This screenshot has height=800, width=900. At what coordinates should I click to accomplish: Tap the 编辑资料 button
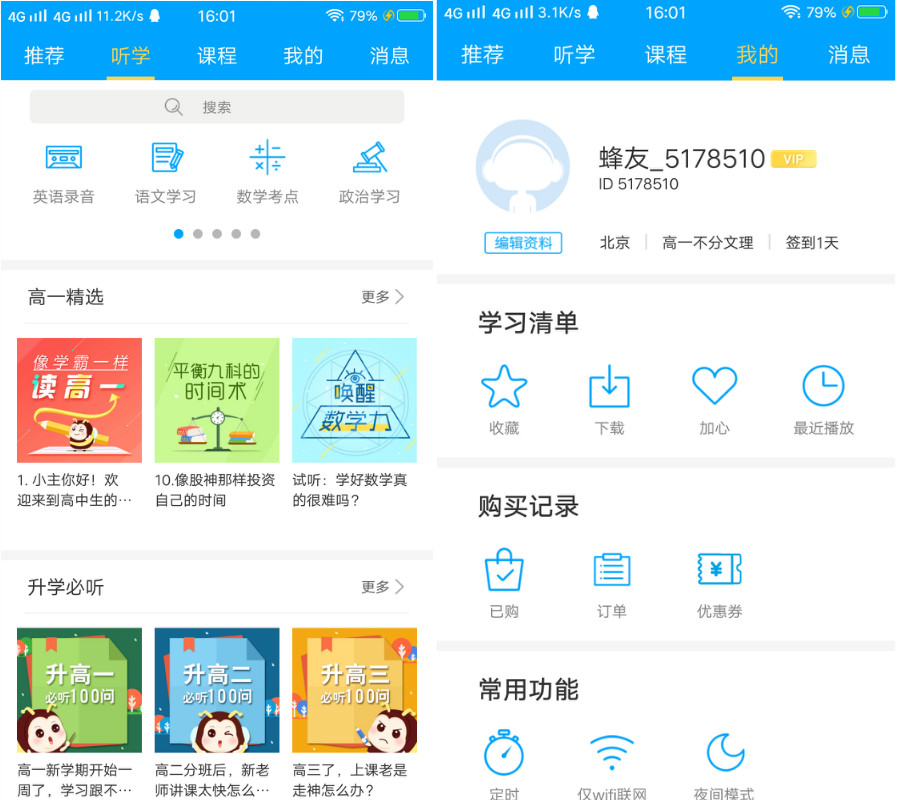523,243
